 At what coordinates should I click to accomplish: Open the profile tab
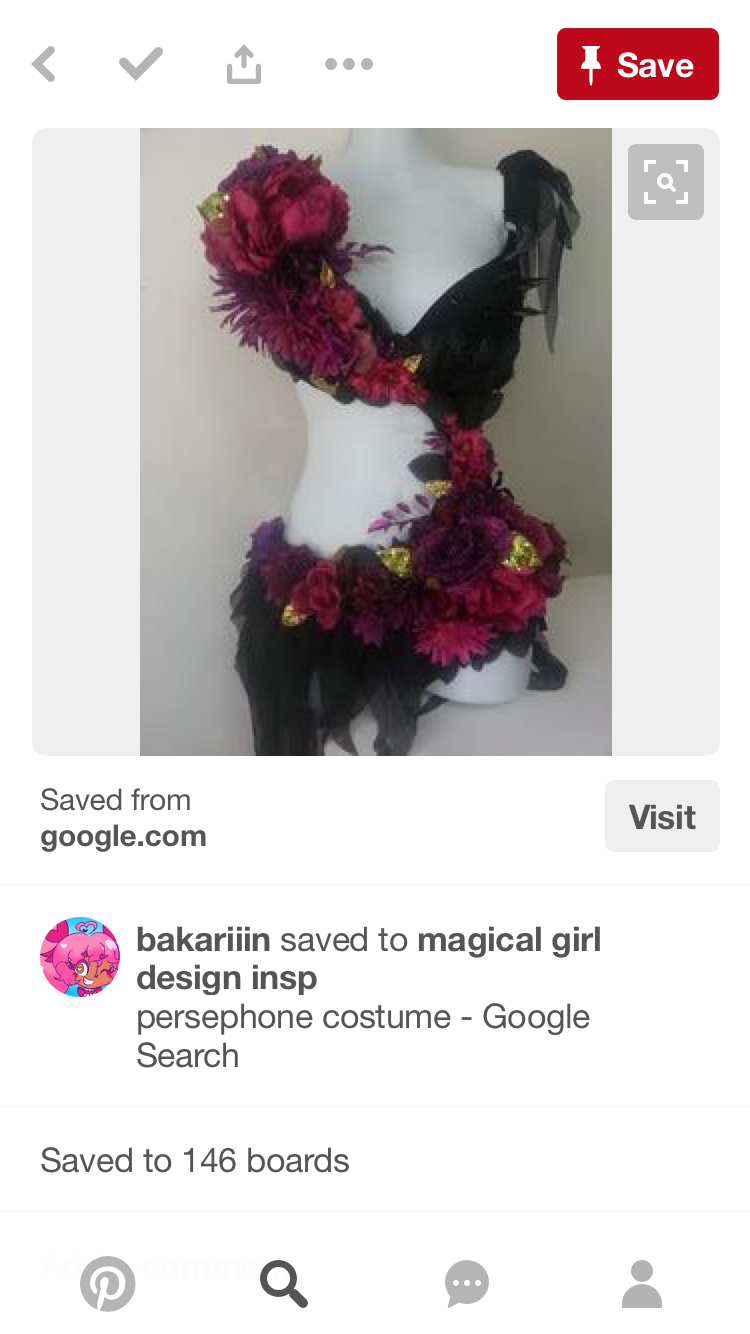click(x=642, y=1283)
